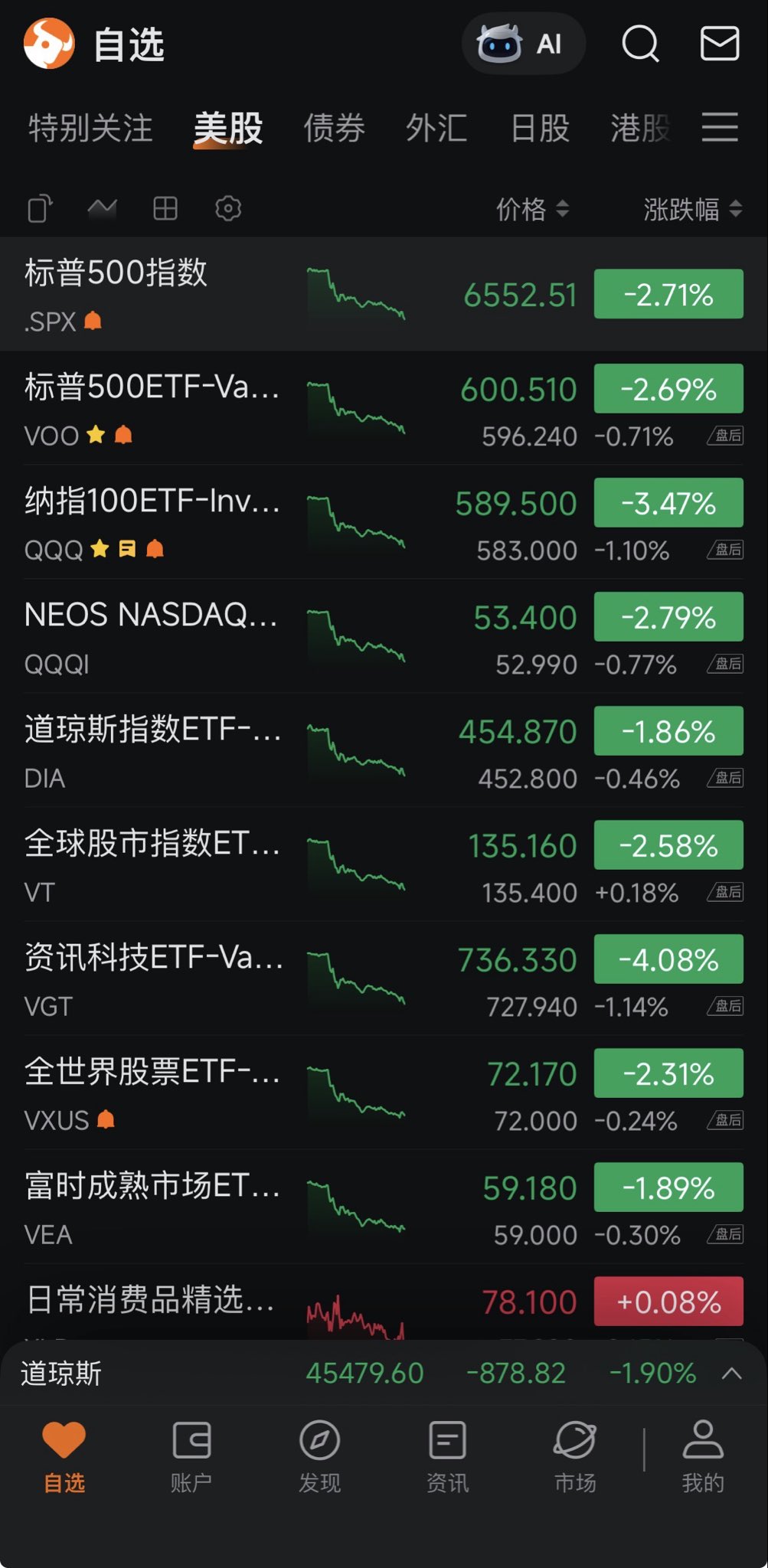Open the search icon
Viewport: 768px width, 1568px height.
coord(640,44)
